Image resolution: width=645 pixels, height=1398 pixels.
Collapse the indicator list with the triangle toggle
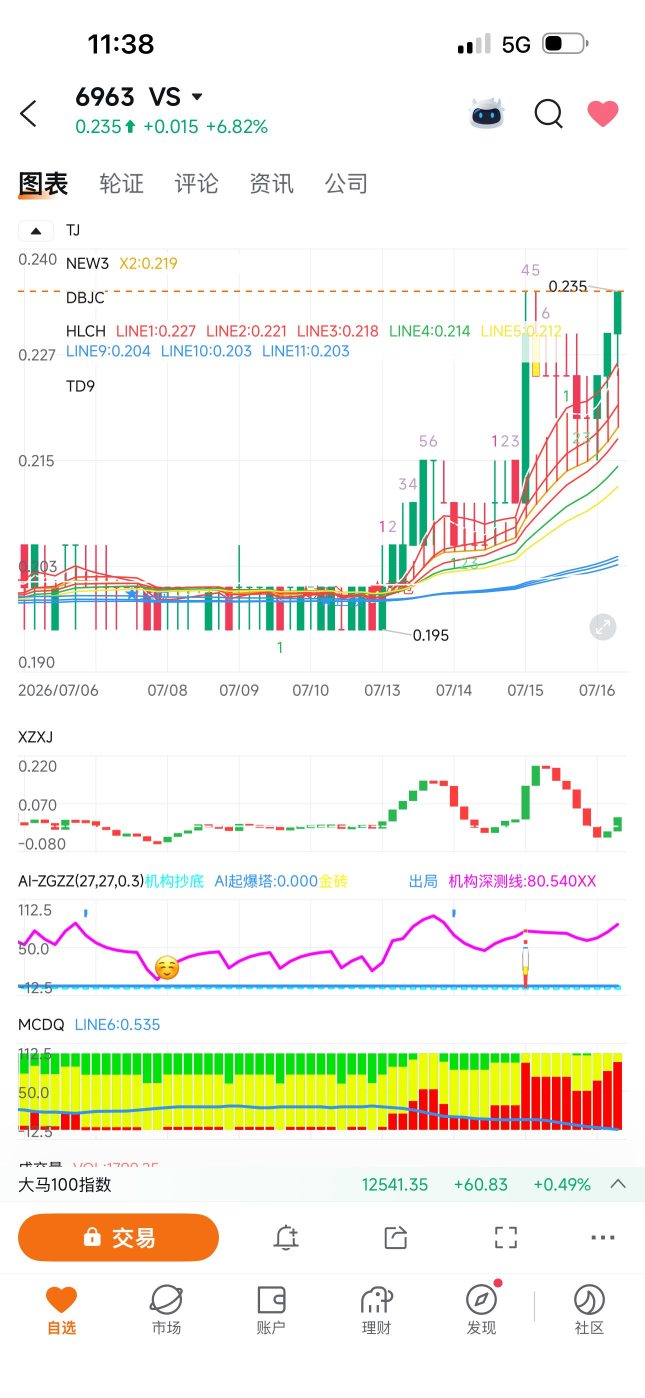pyautogui.click(x=36, y=231)
